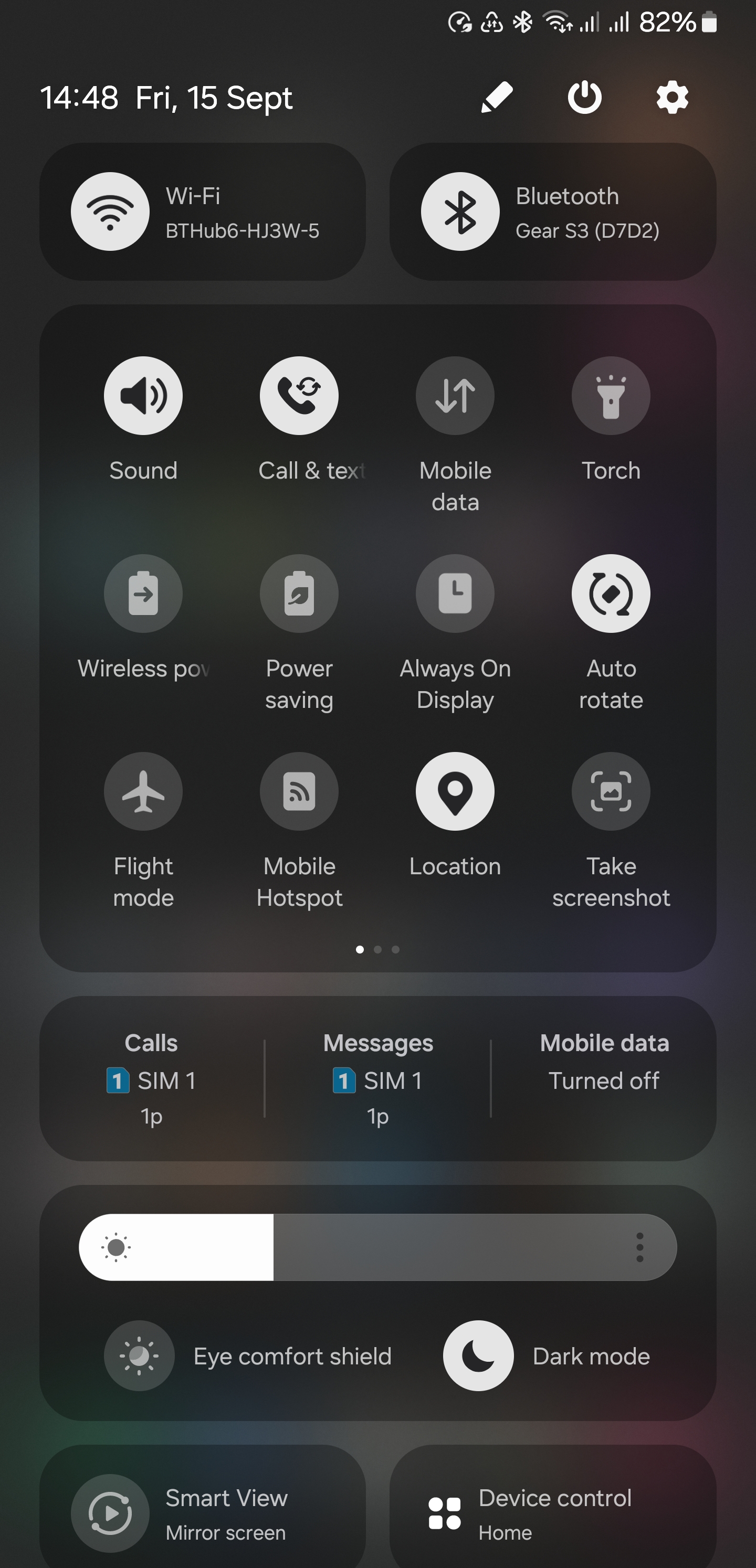Enable the Torch quick setting
The height and width of the screenshot is (1568, 756).
click(x=611, y=396)
